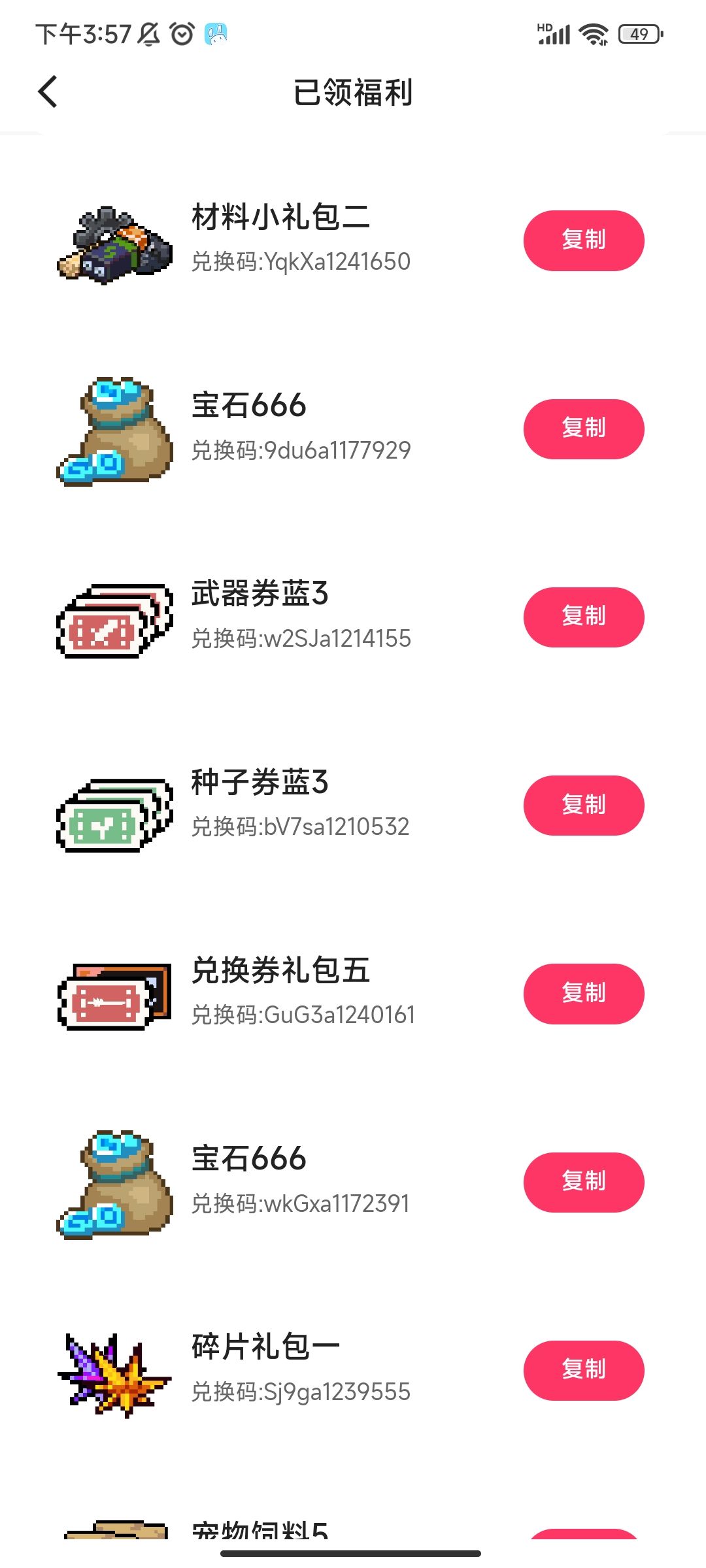Copy the code for 材料小礼包二

[x=583, y=240]
